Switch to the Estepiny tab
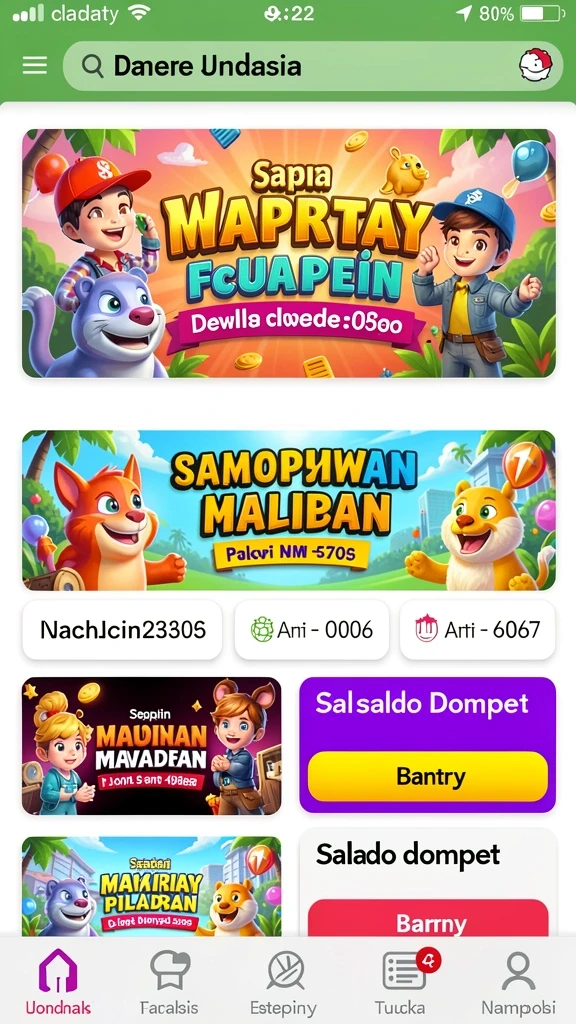 coord(283,982)
